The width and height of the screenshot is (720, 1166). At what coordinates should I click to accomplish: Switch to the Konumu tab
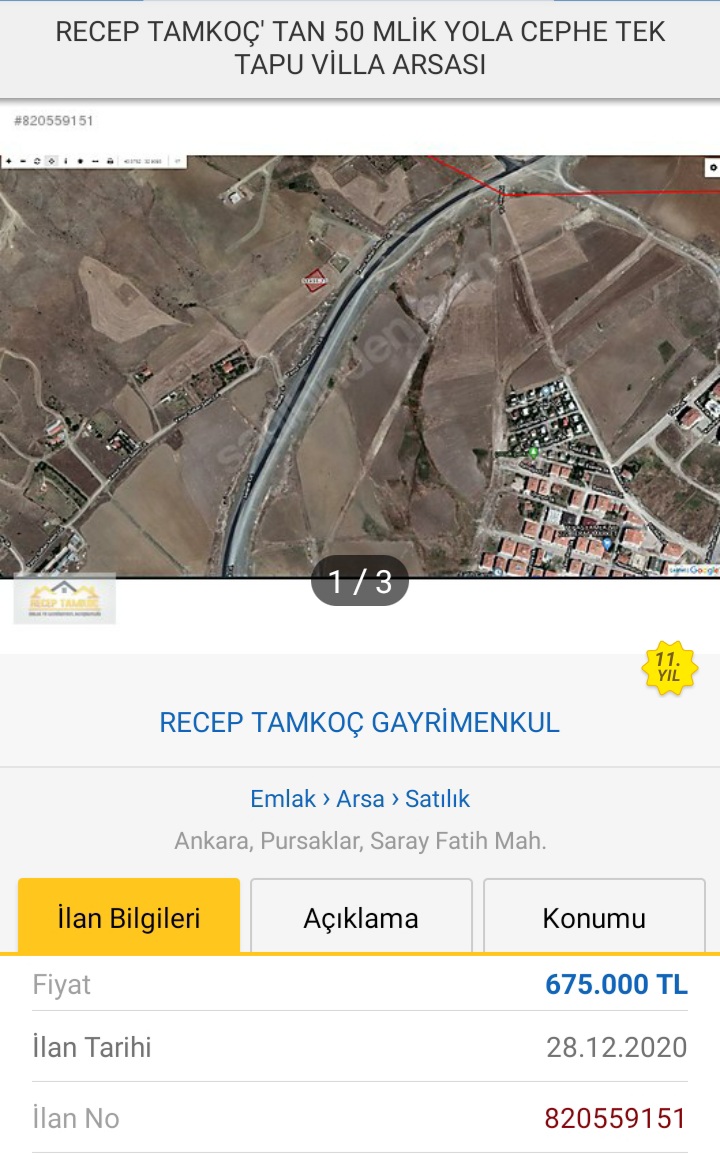594,916
